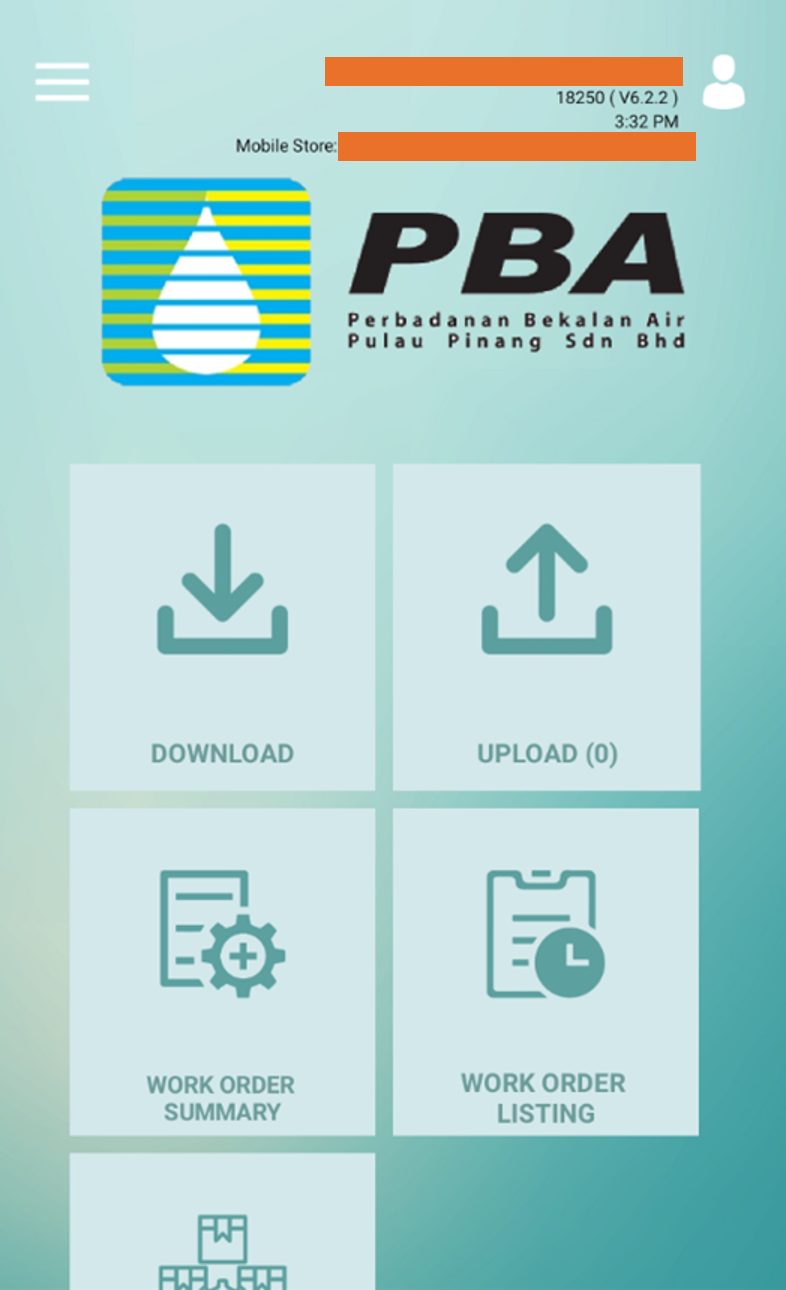
Task: Open Work Order Summary
Action: [x=222, y=972]
